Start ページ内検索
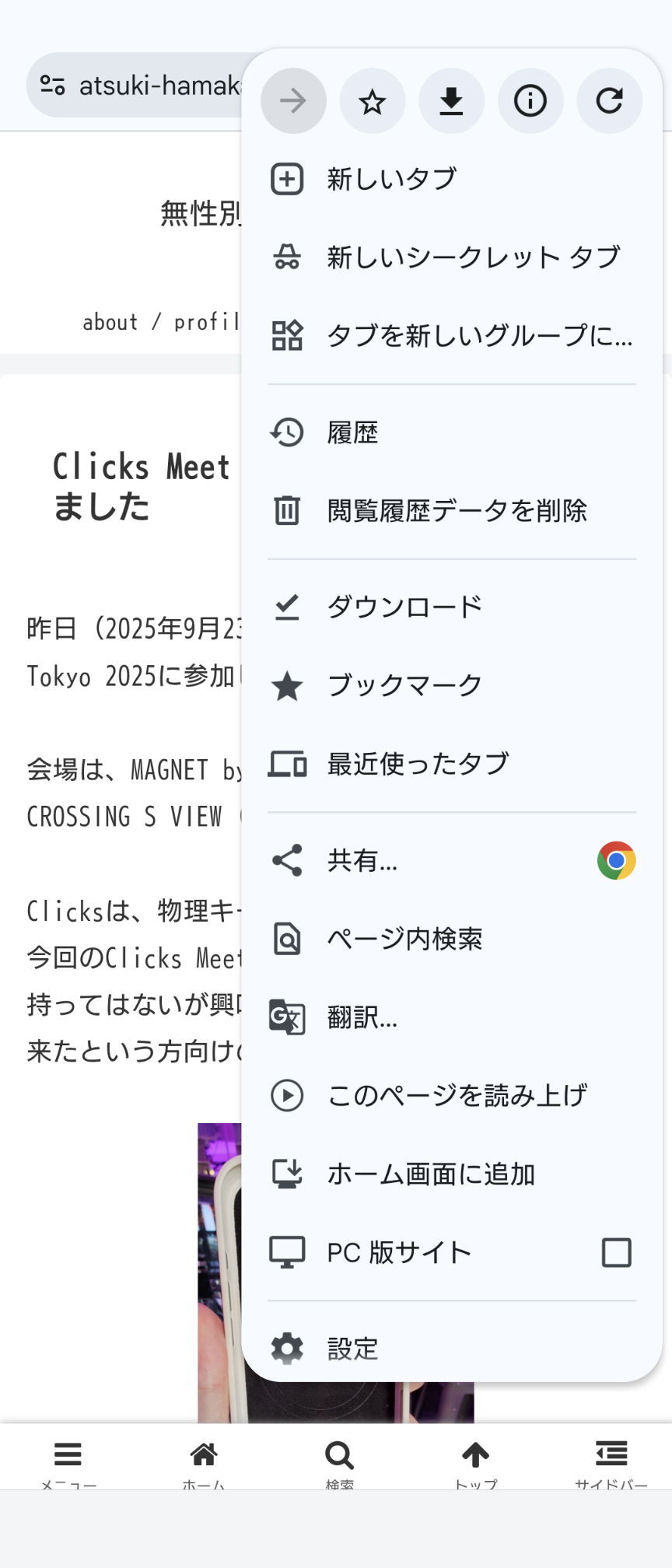 [x=404, y=940]
